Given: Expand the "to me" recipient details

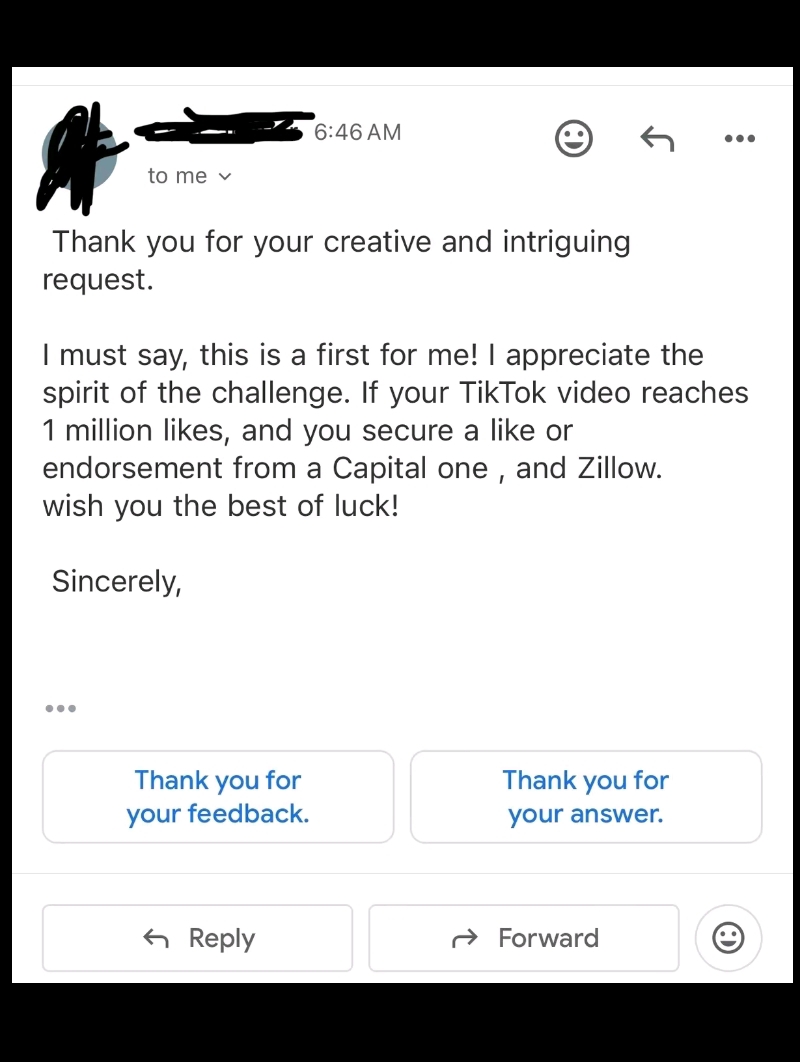Looking at the screenshot, I should tap(190, 176).
